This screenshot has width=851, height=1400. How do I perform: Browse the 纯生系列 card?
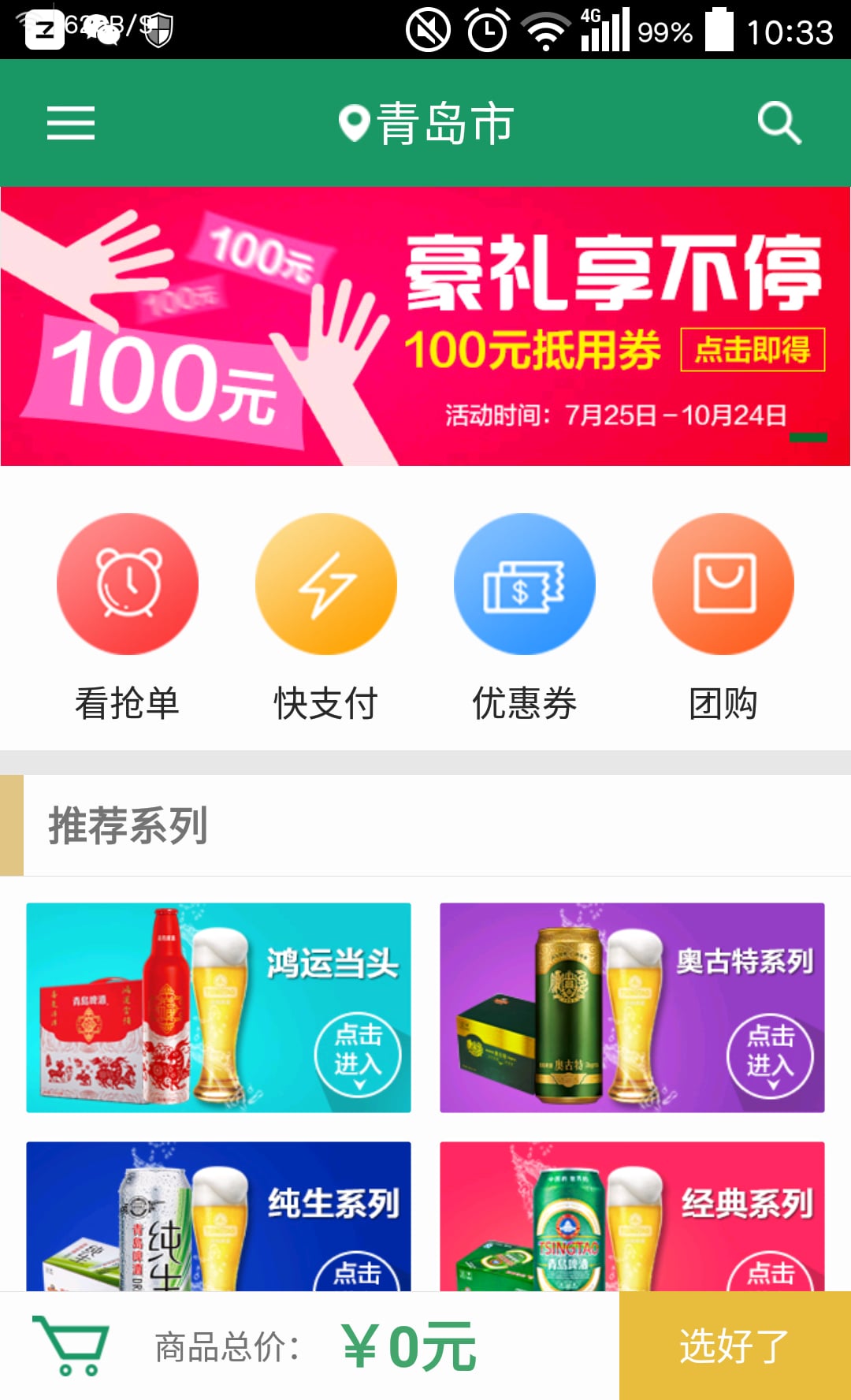218,1216
